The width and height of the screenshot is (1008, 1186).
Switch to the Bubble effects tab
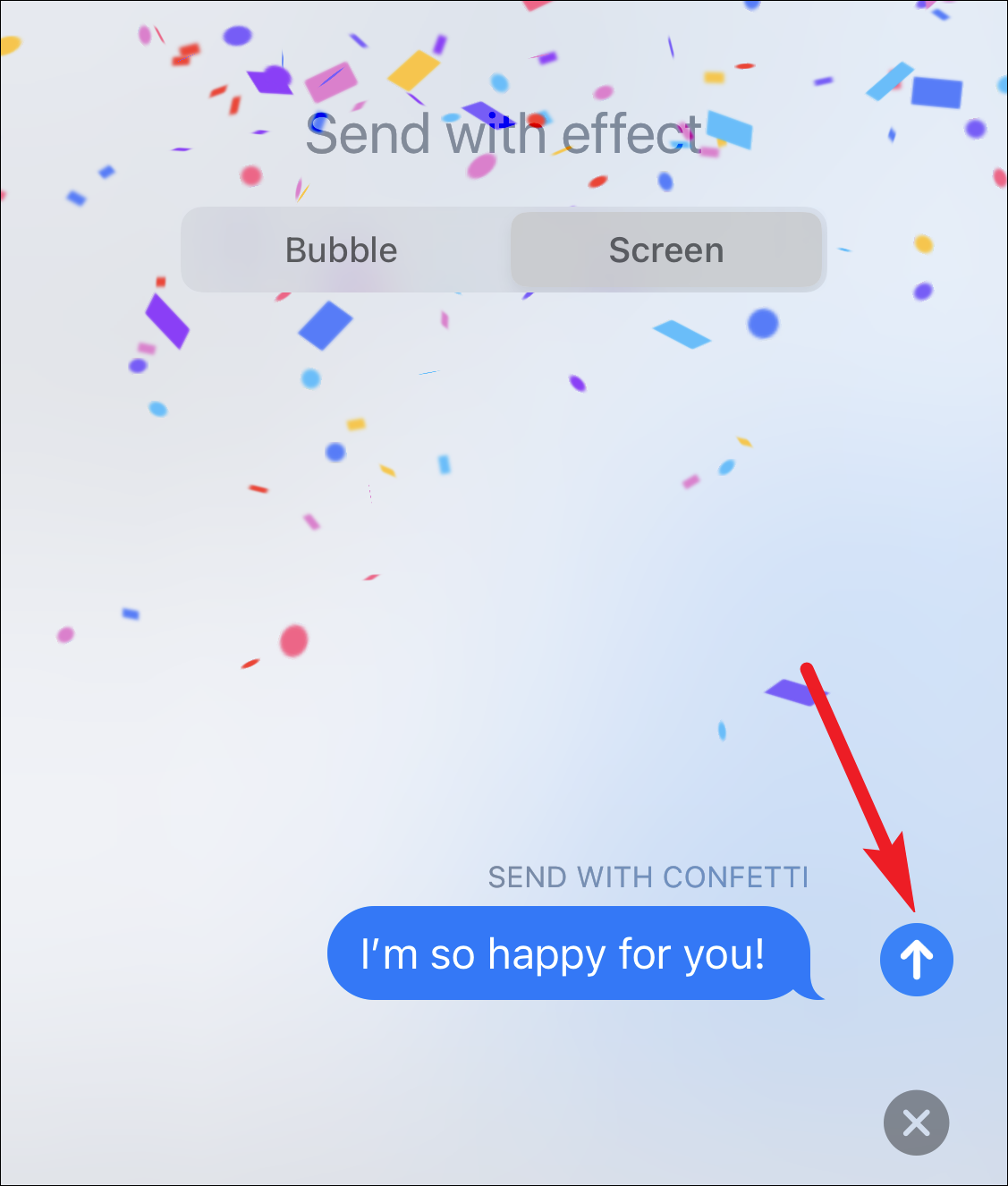click(x=342, y=250)
